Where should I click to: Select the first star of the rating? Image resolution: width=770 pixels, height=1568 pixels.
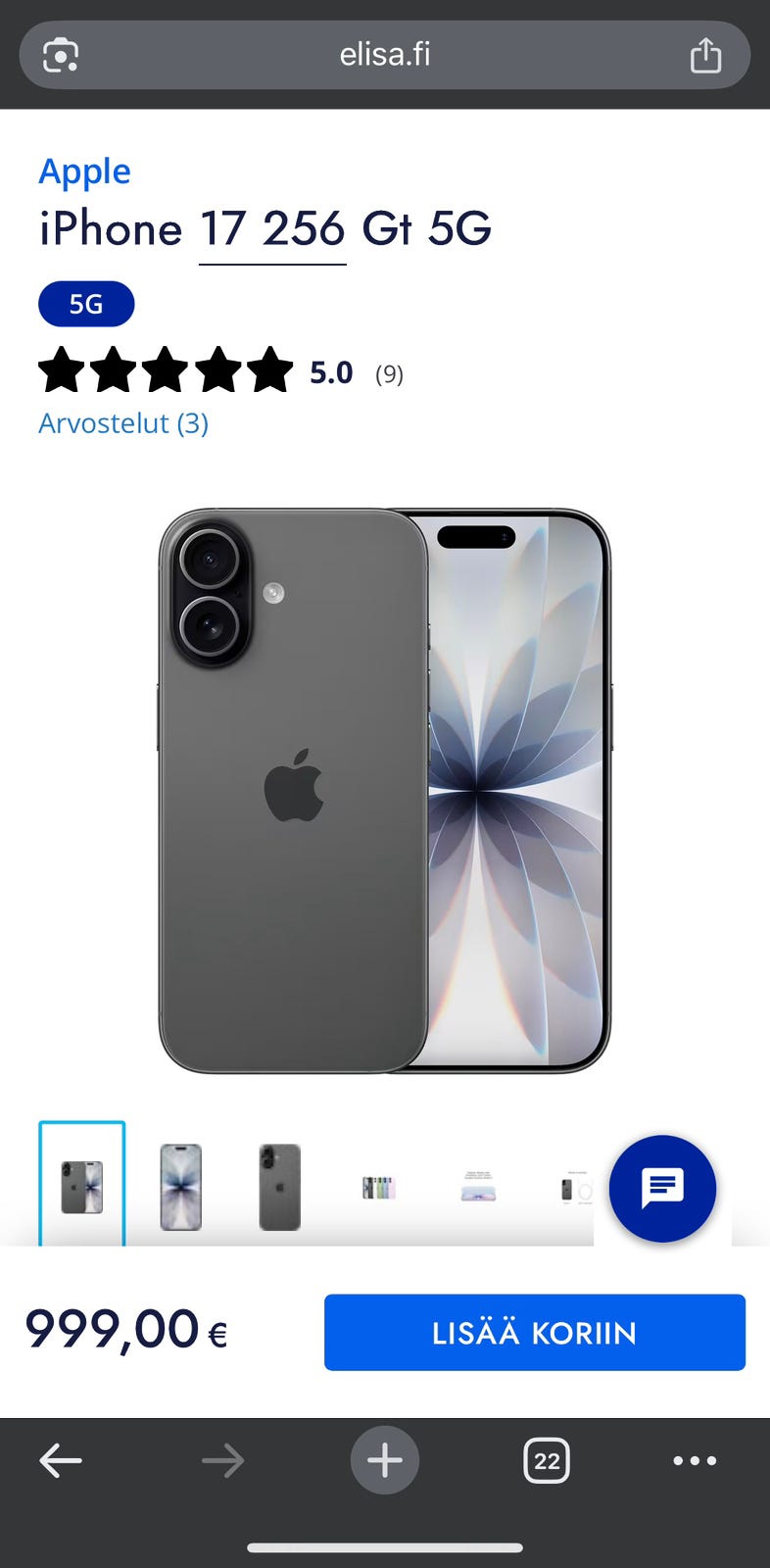tap(61, 372)
